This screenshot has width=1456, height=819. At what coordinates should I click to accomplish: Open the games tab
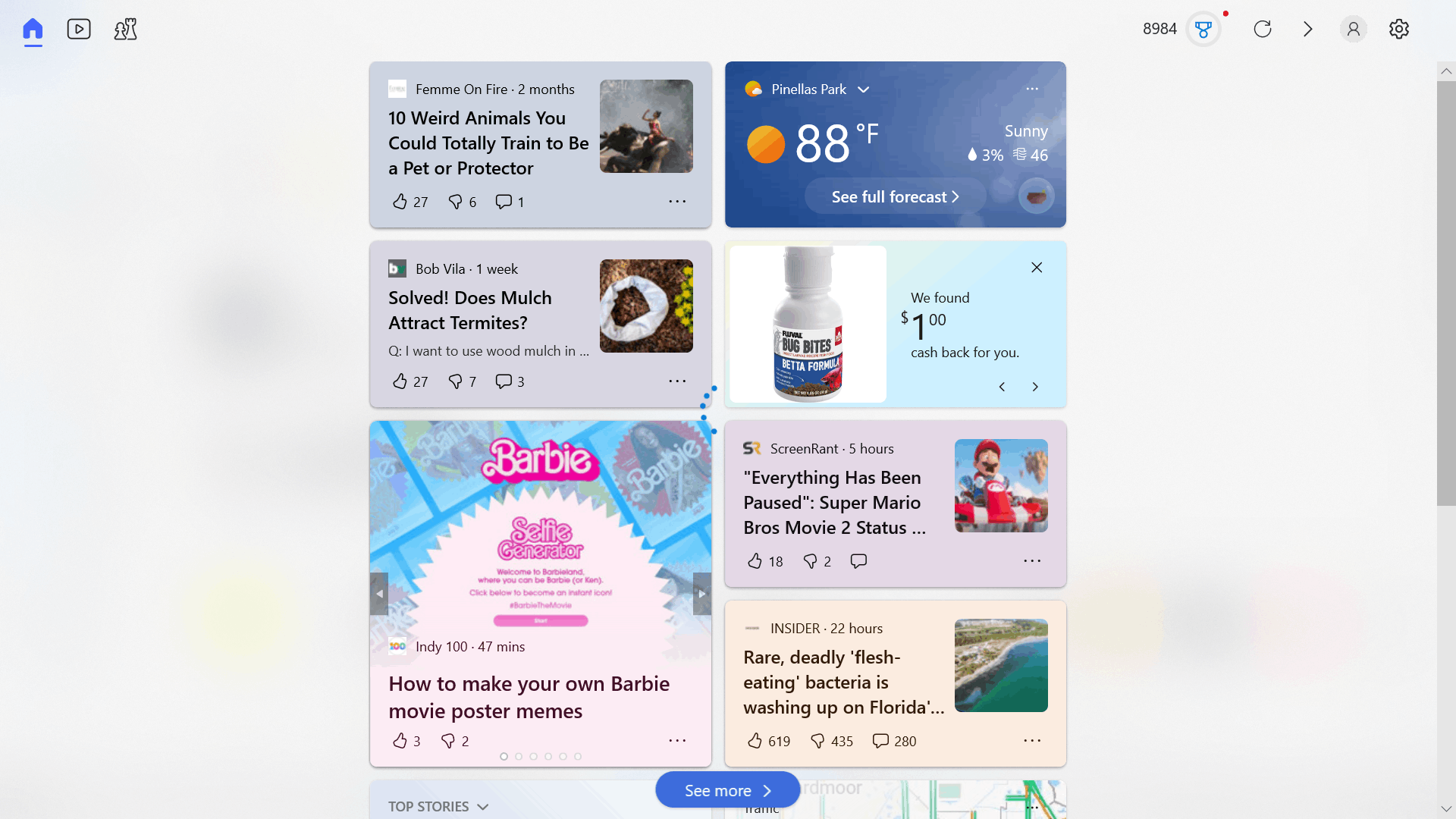pos(125,29)
